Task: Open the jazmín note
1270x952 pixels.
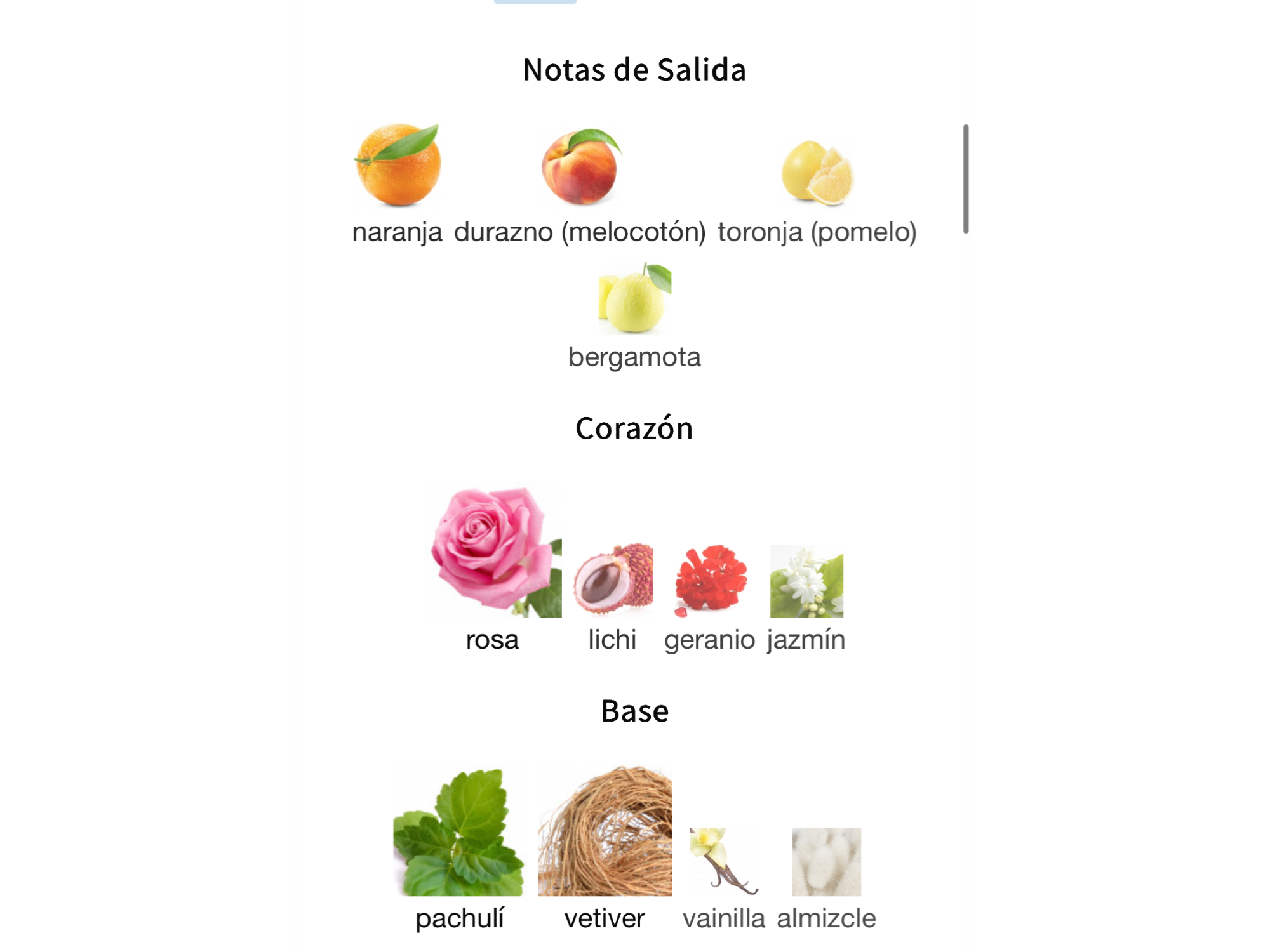Action: point(806,581)
